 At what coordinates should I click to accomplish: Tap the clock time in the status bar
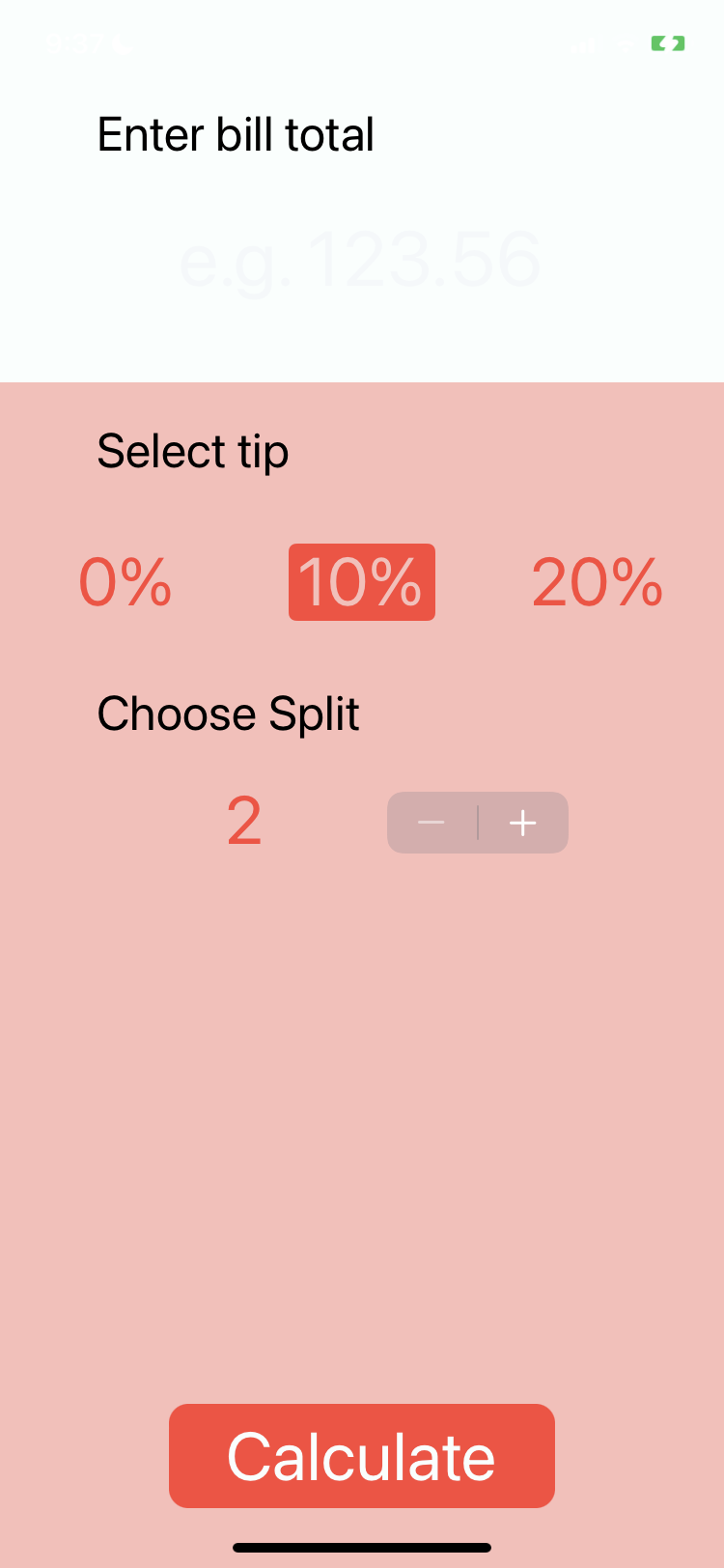click(x=77, y=43)
